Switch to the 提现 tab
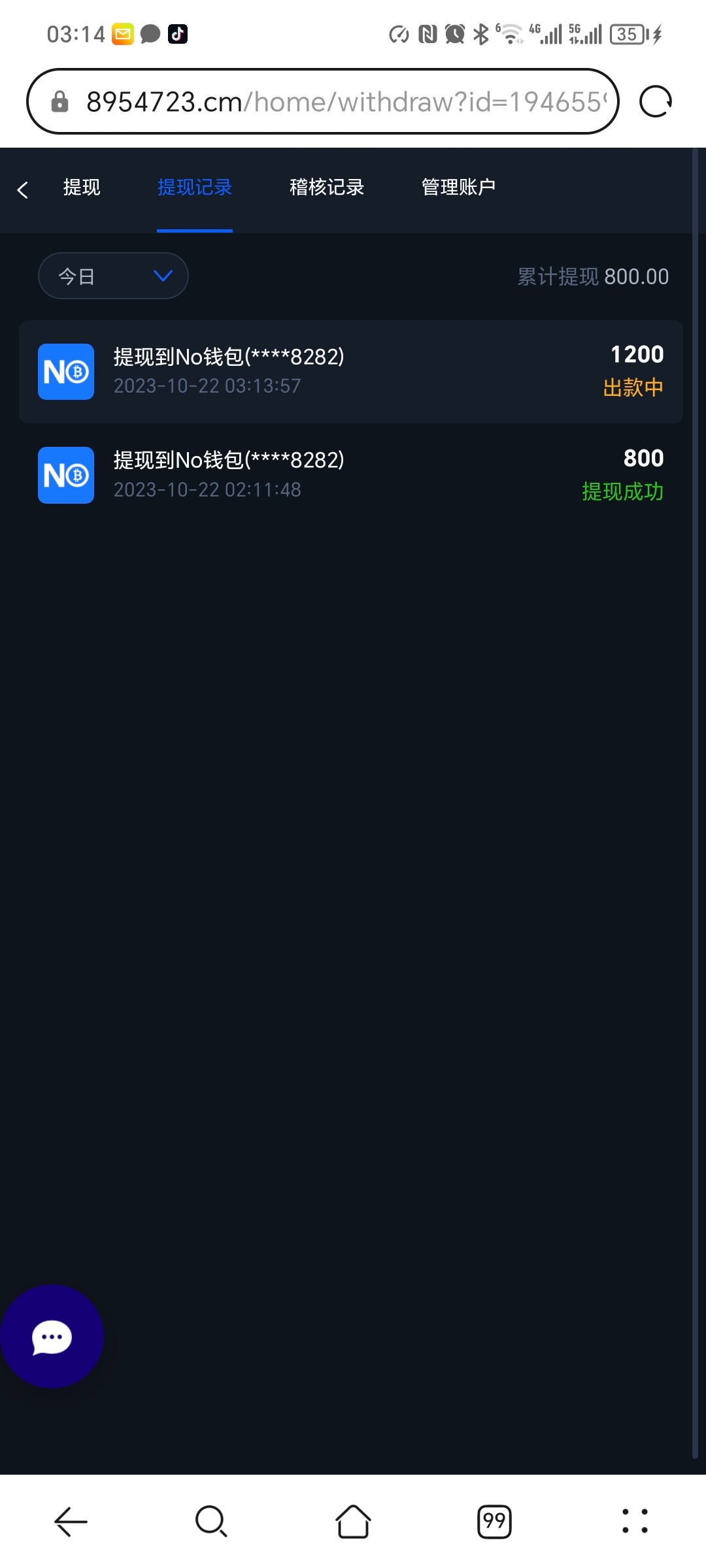This screenshot has height=1568, width=706. tap(82, 188)
